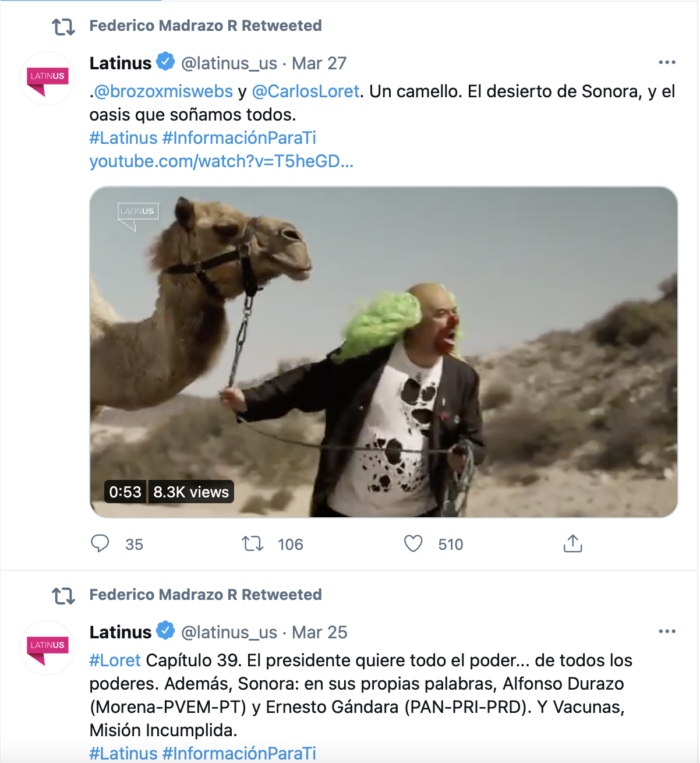This screenshot has width=700, height=763.
Task: Open Latinus profile avatar on the Mar 25 tweet
Action: 48,647
